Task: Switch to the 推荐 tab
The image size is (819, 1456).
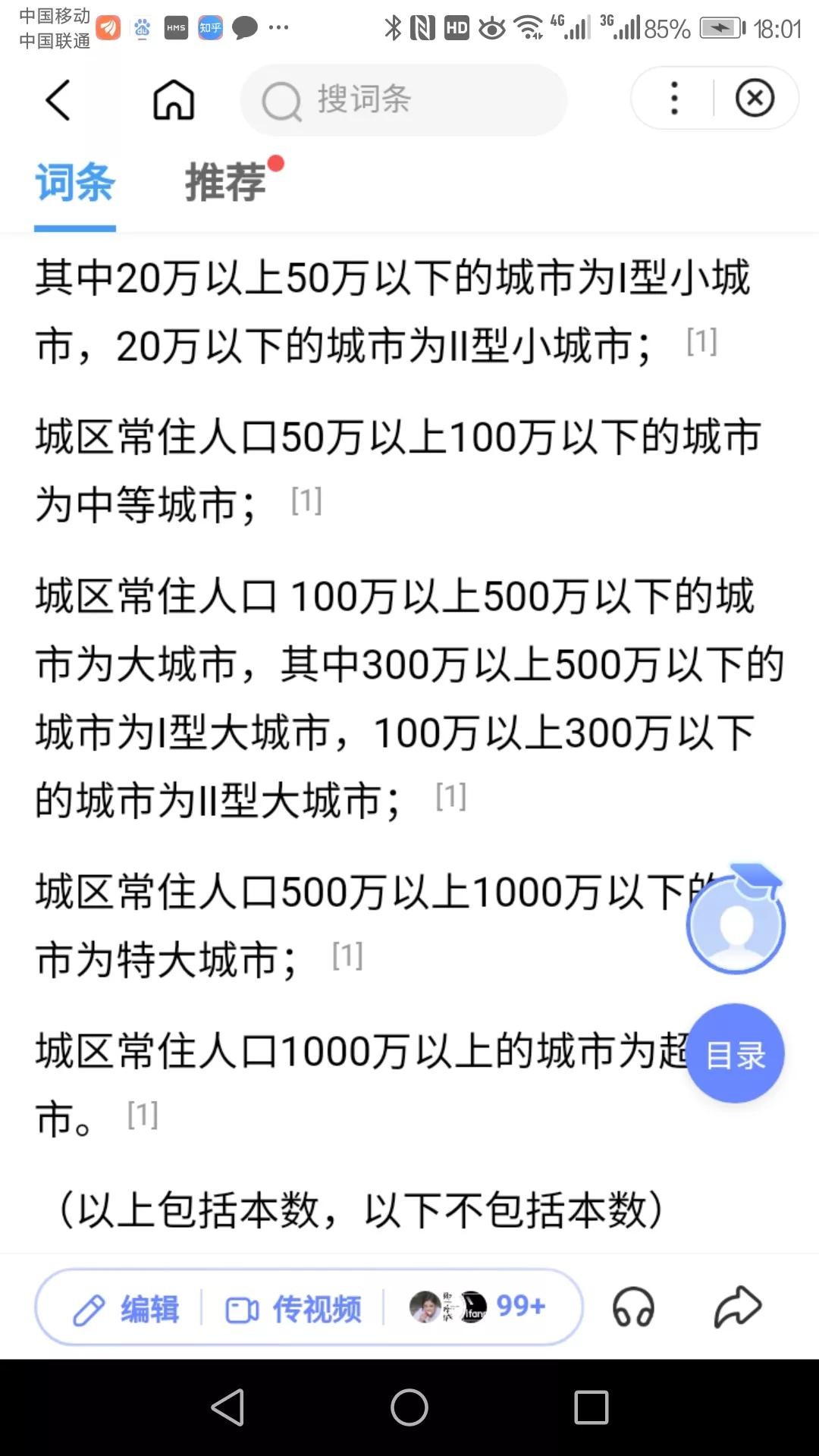Action: tap(225, 183)
